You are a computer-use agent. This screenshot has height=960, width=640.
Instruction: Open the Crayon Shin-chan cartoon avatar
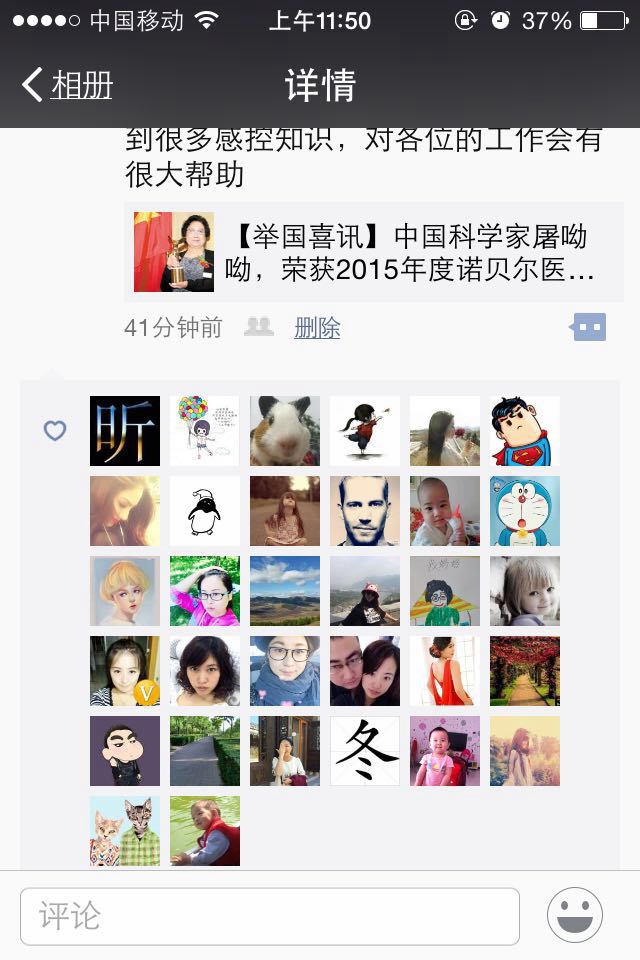125,751
